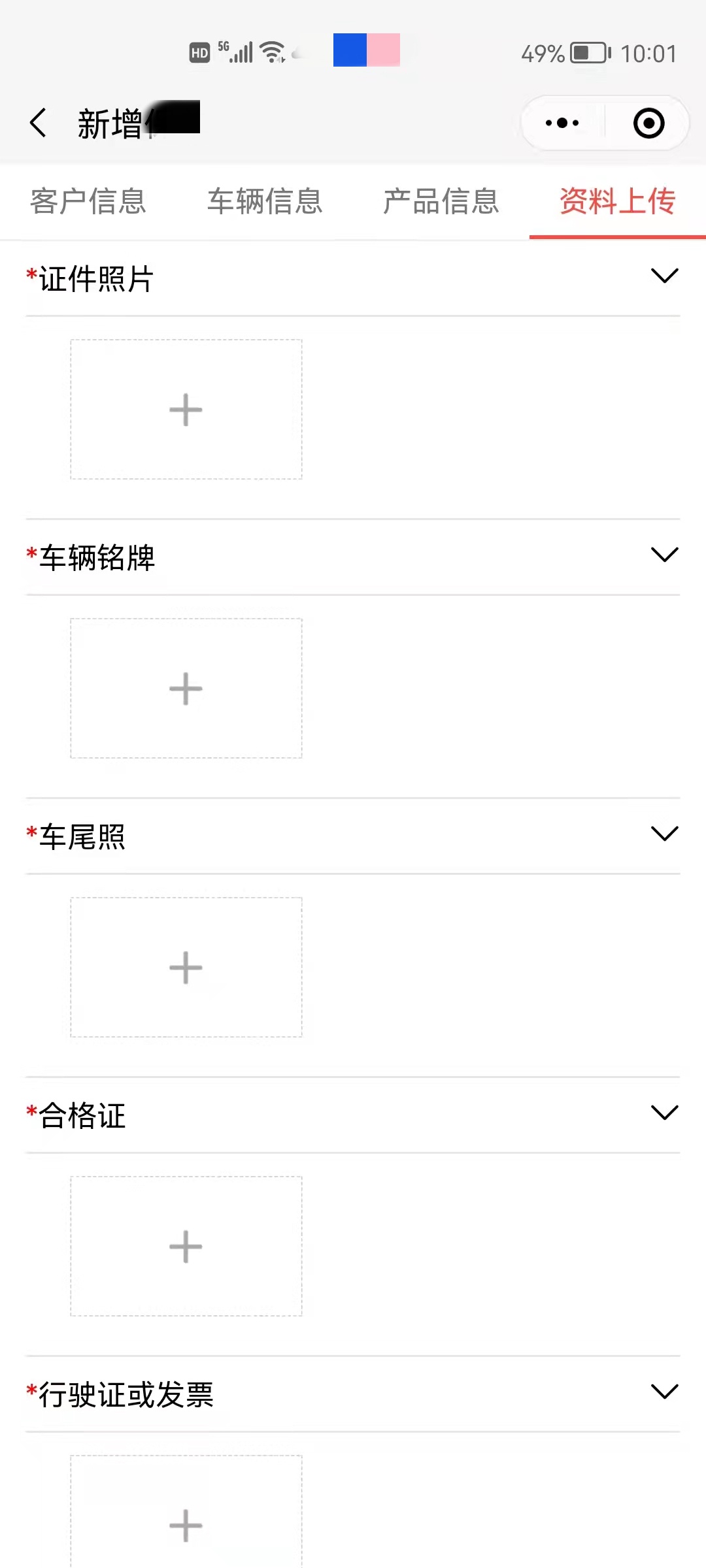This screenshot has width=706, height=1568.
Task: Add a photo under 合格证
Action: 186,1247
